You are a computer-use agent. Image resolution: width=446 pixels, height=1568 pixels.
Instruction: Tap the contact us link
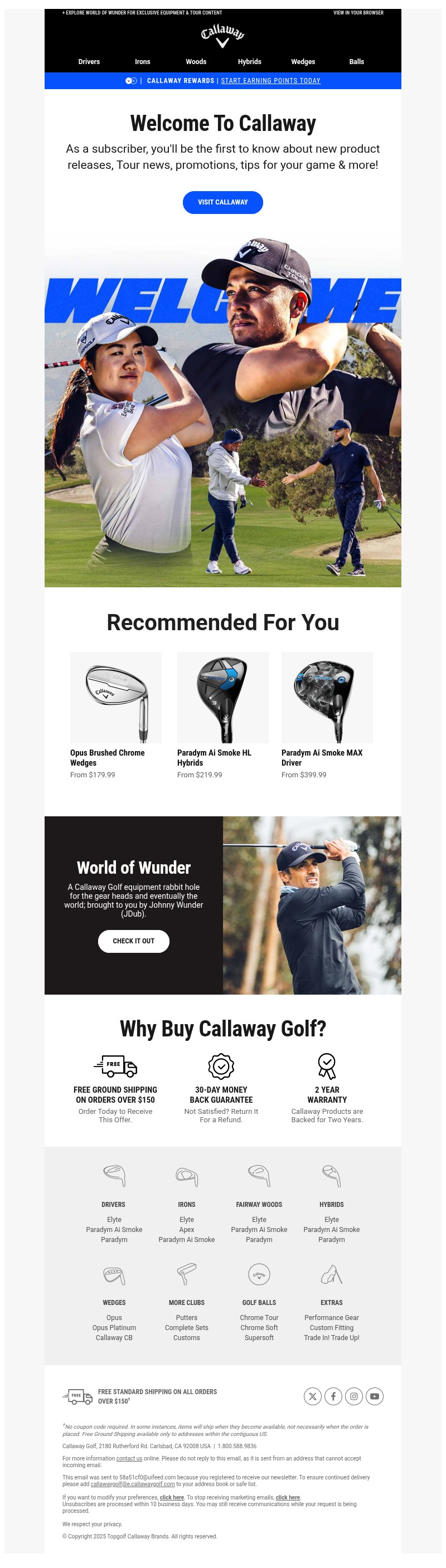point(129,1458)
